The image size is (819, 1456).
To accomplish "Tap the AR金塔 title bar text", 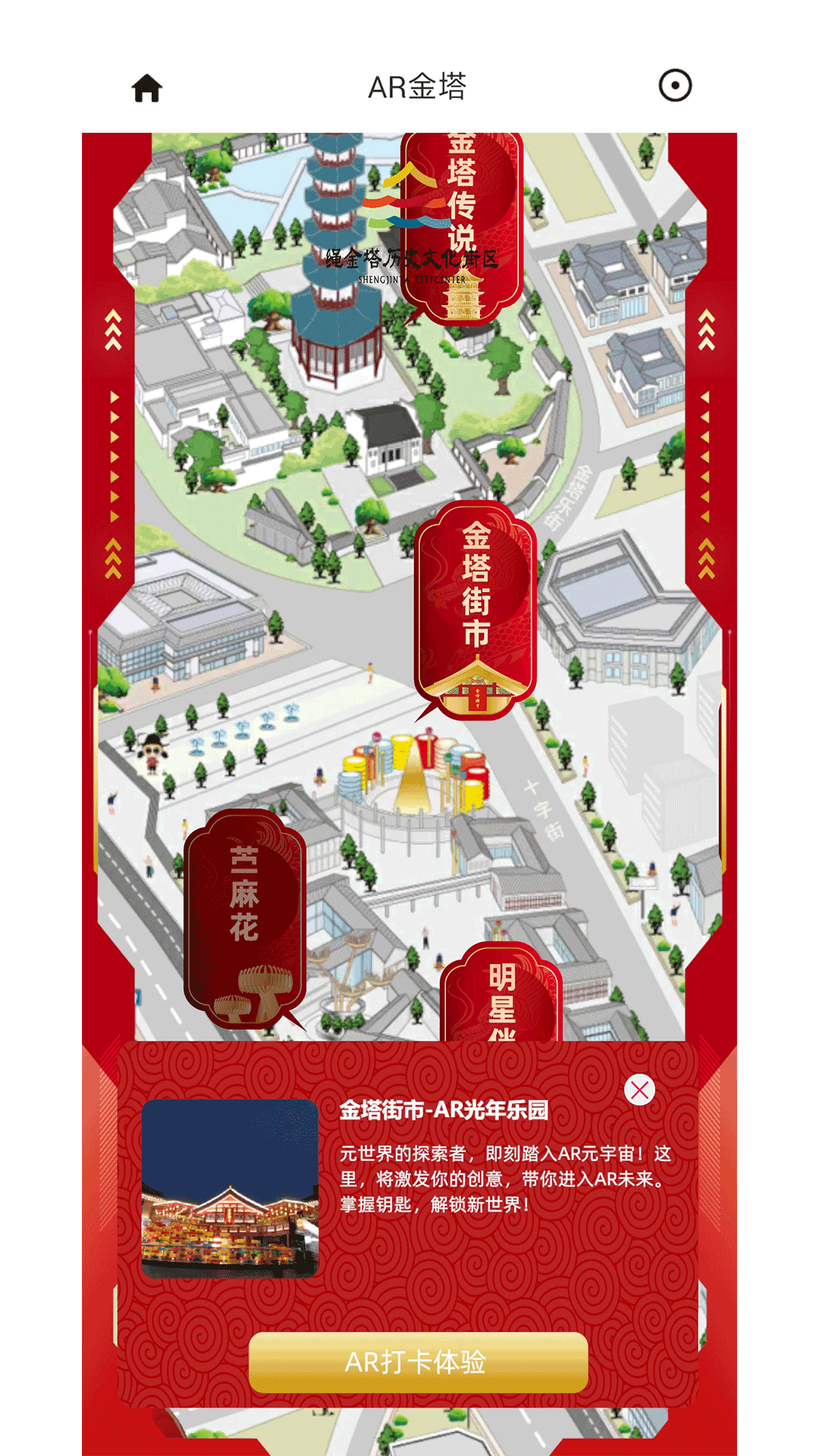I will tap(418, 87).
